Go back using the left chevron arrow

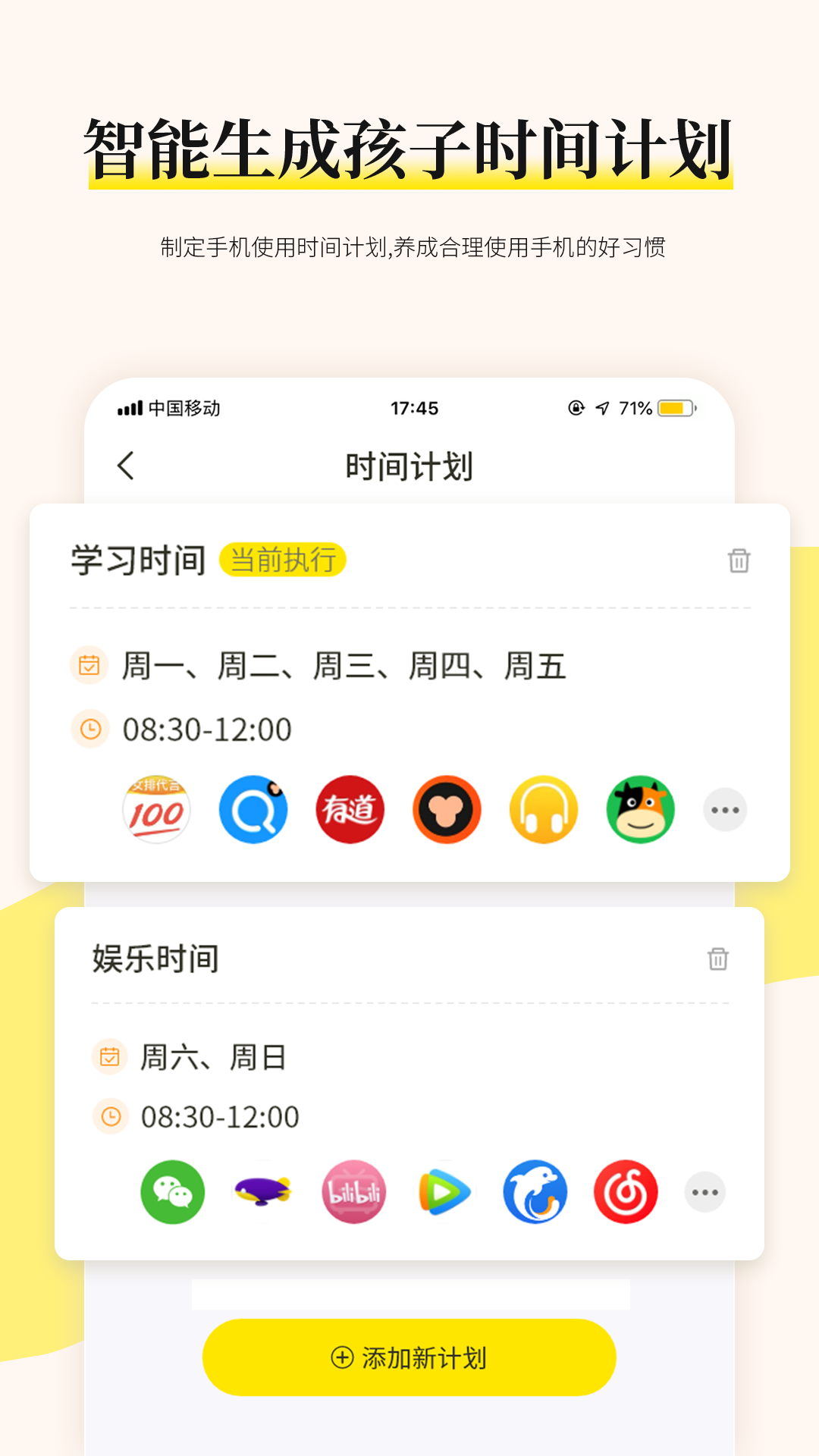tap(126, 466)
